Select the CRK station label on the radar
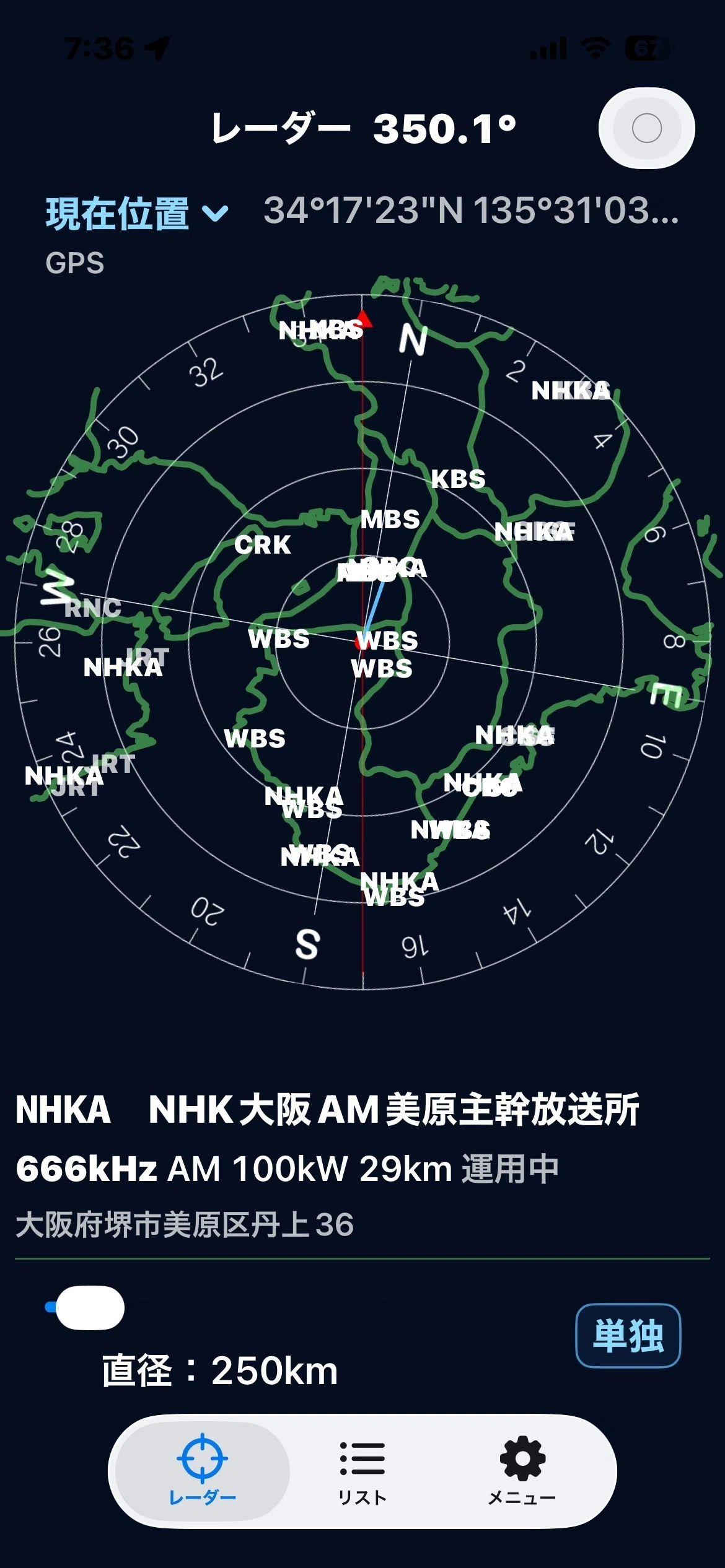The width and height of the screenshot is (725, 1568). (x=263, y=545)
